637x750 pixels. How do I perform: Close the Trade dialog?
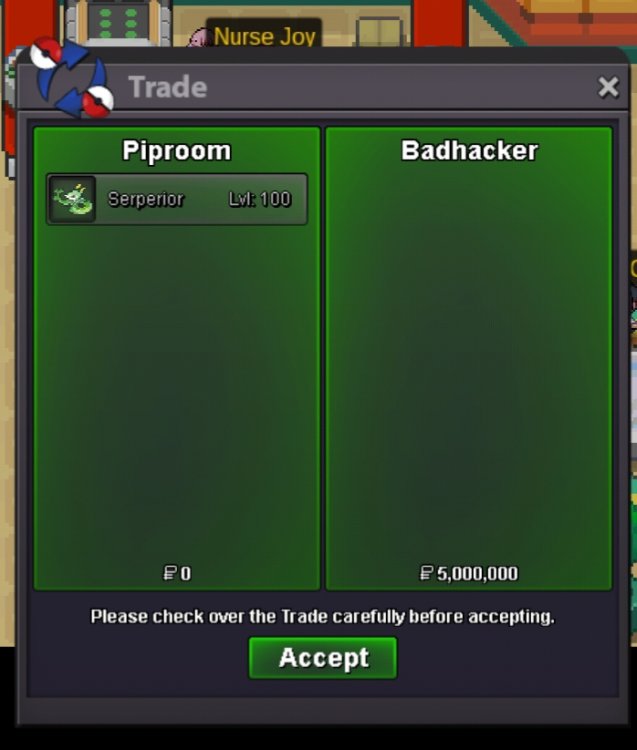[x=608, y=88]
